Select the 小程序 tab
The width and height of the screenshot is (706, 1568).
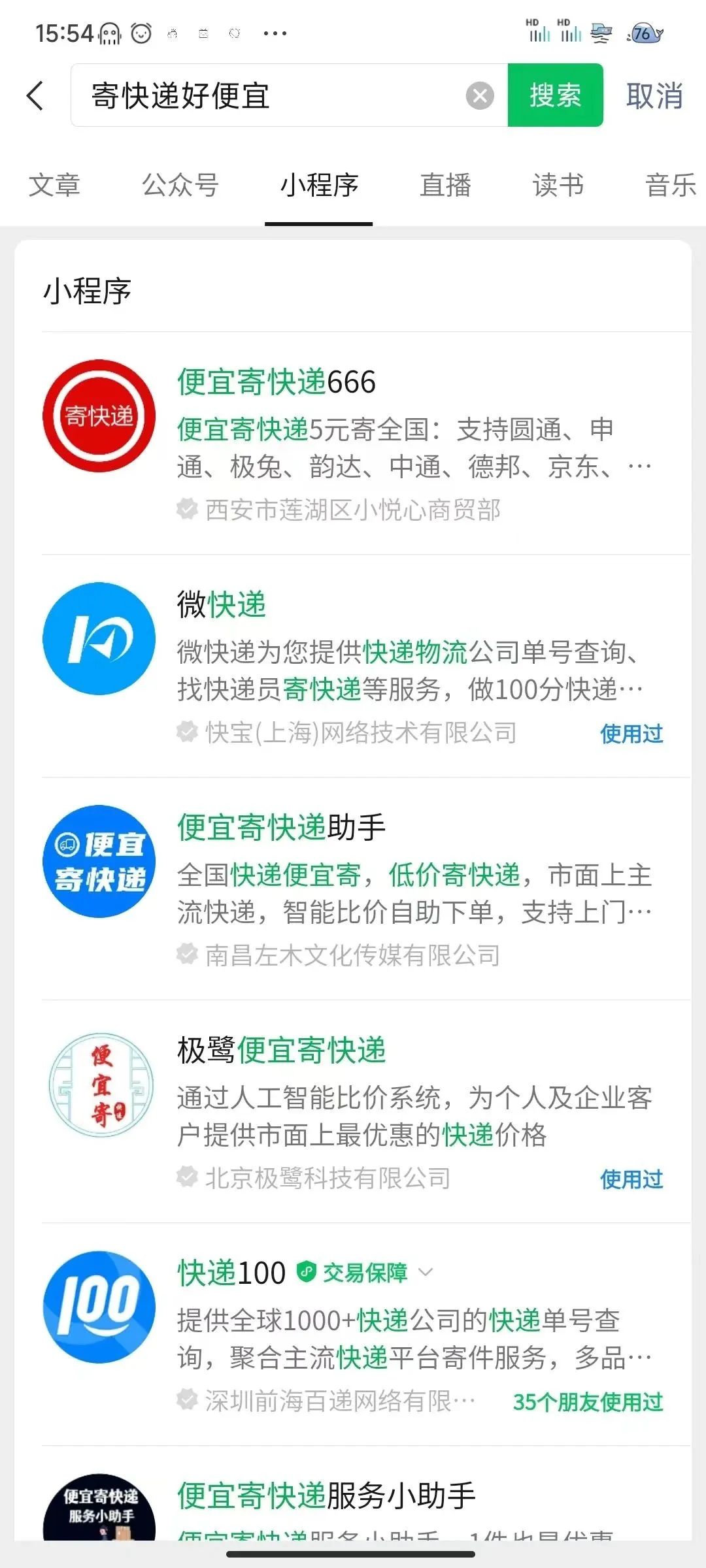click(x=319, y=186)
